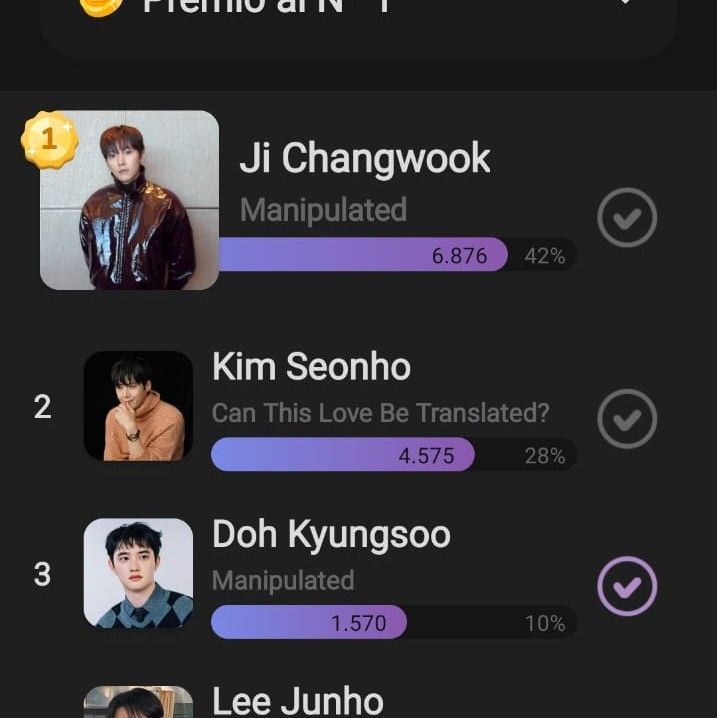Select Kim Seonho's check circle
This screenshot has height=718, width=717.
click(x=627, y=418)
